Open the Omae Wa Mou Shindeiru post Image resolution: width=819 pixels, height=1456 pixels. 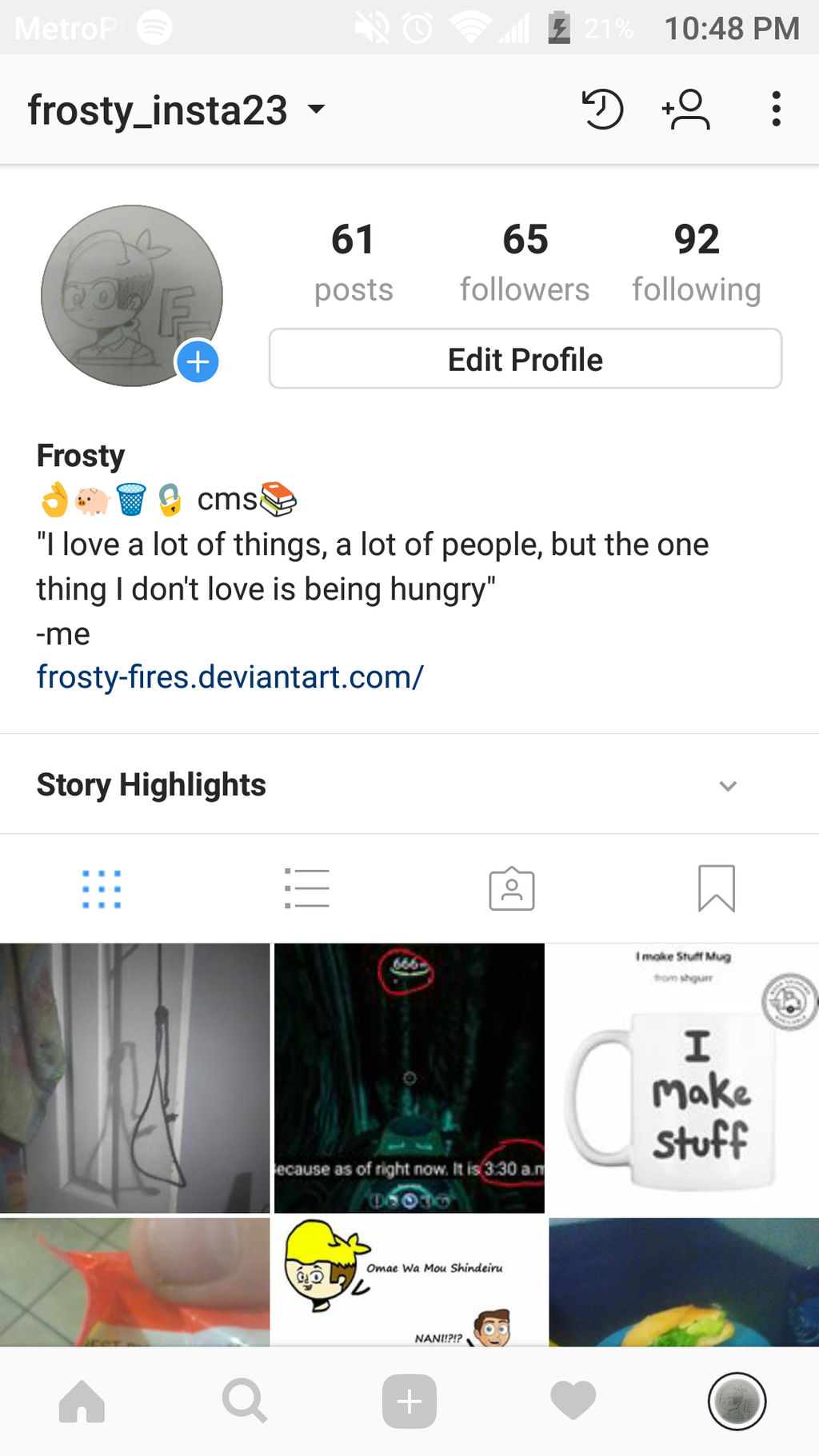point(409,1281)
